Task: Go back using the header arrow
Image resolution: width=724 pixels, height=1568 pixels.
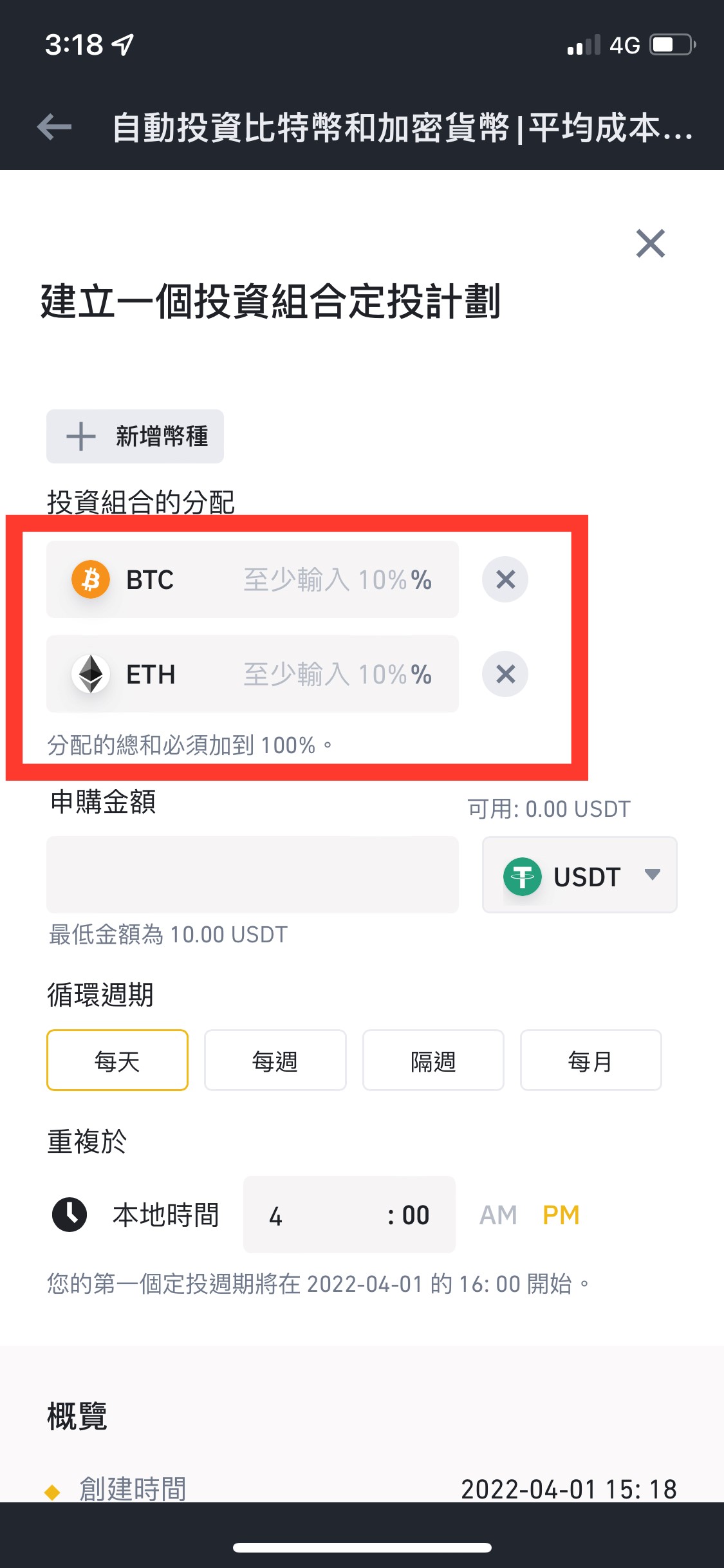Action: click(54, 127)
